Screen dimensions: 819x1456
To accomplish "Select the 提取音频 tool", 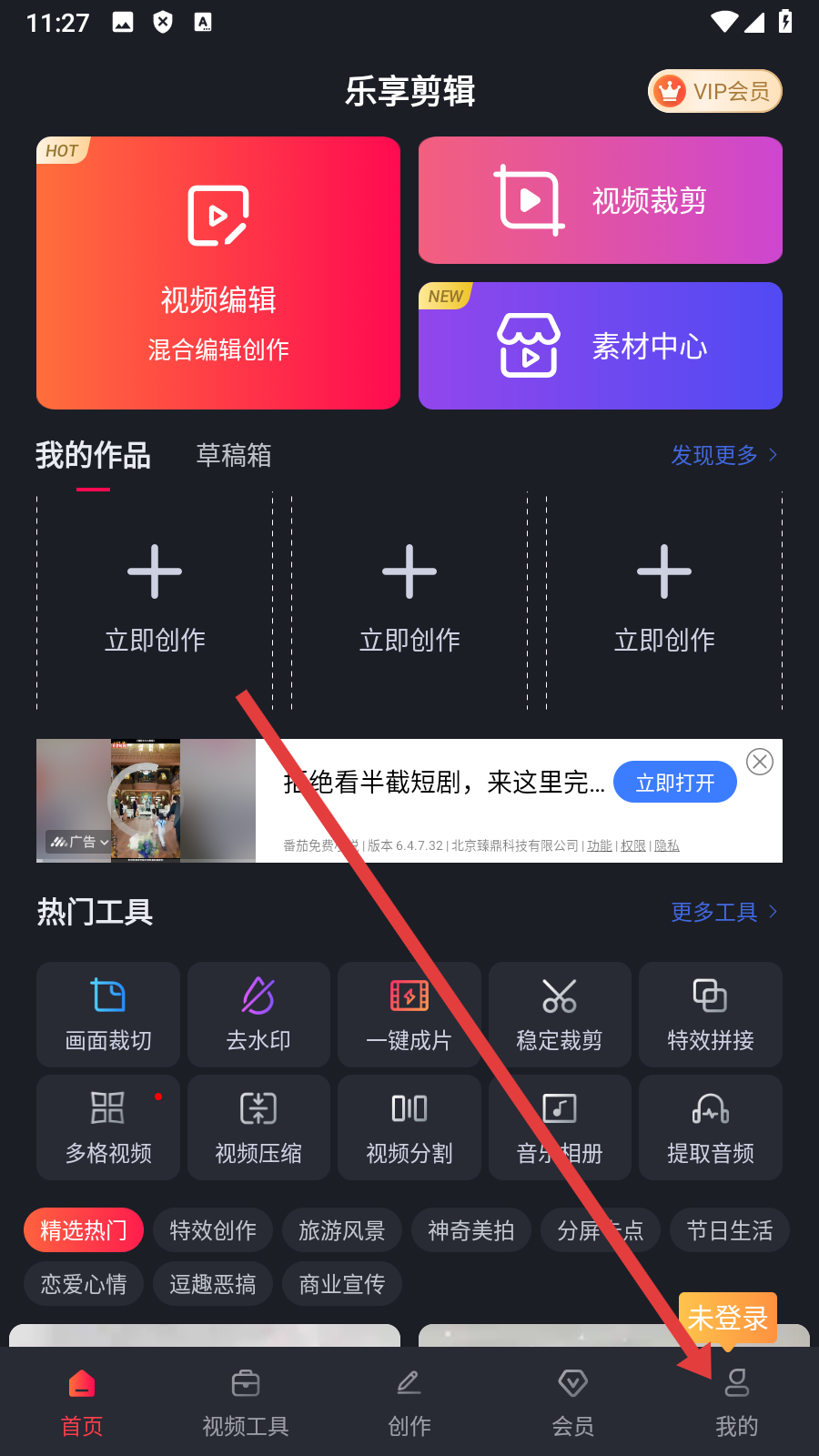I will tap(710, 1127).
